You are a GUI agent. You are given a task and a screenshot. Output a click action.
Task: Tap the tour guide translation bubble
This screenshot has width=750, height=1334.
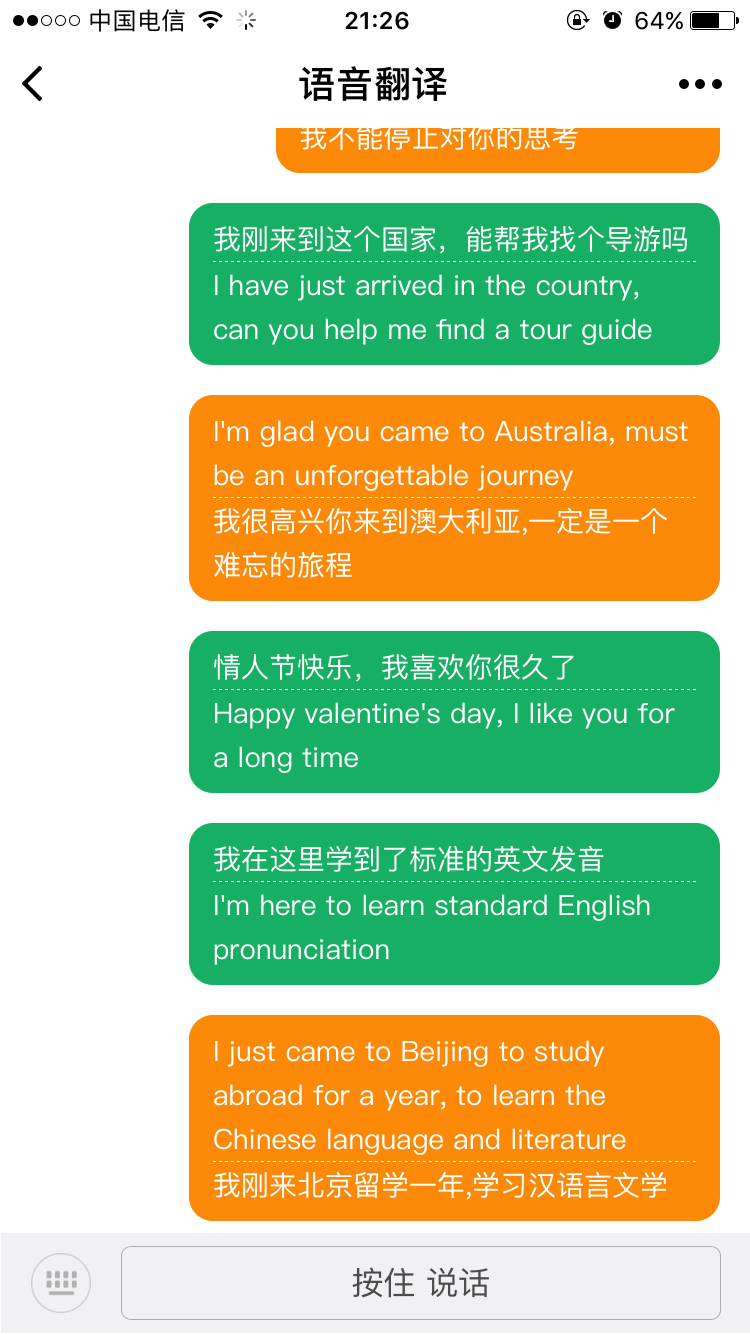coord(454,284)
